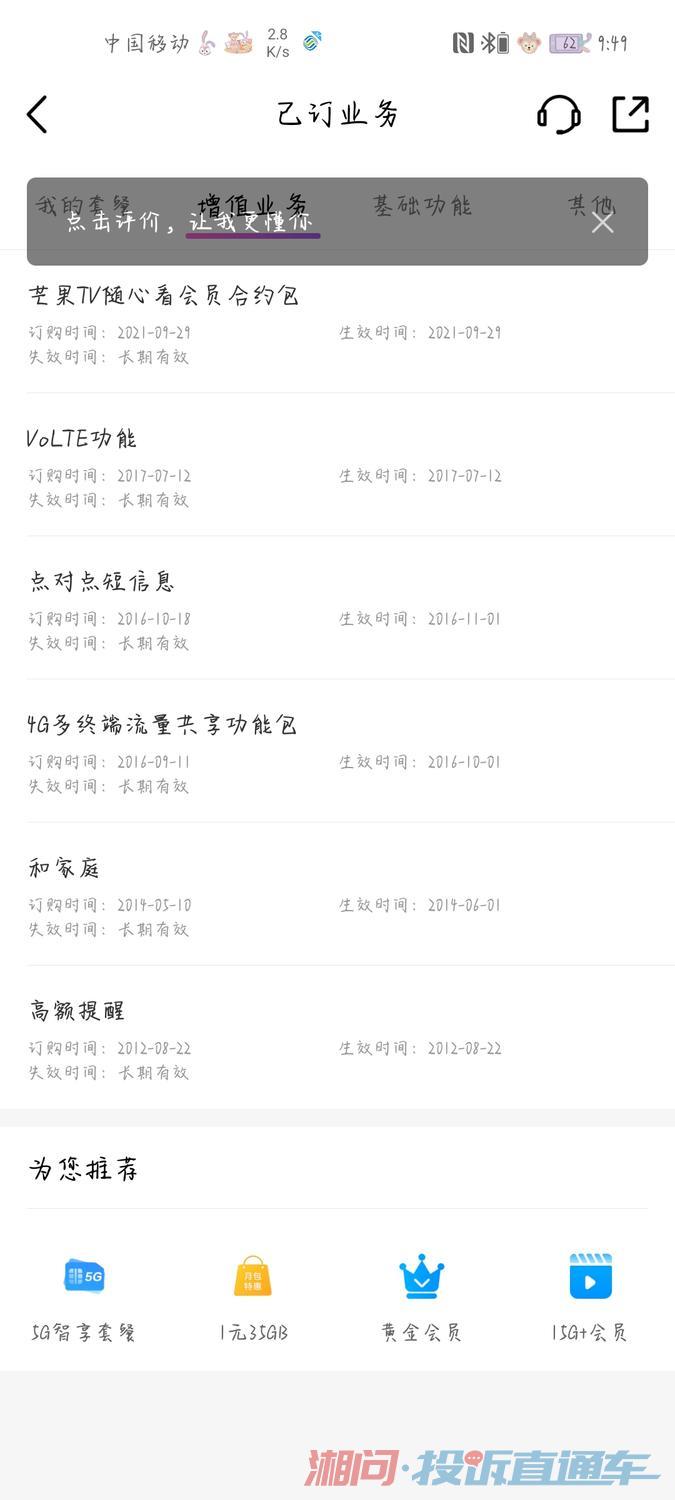Open 和家庭 service entry
Viewport: 675px width, 1500px height.
(x=337, y=894)
